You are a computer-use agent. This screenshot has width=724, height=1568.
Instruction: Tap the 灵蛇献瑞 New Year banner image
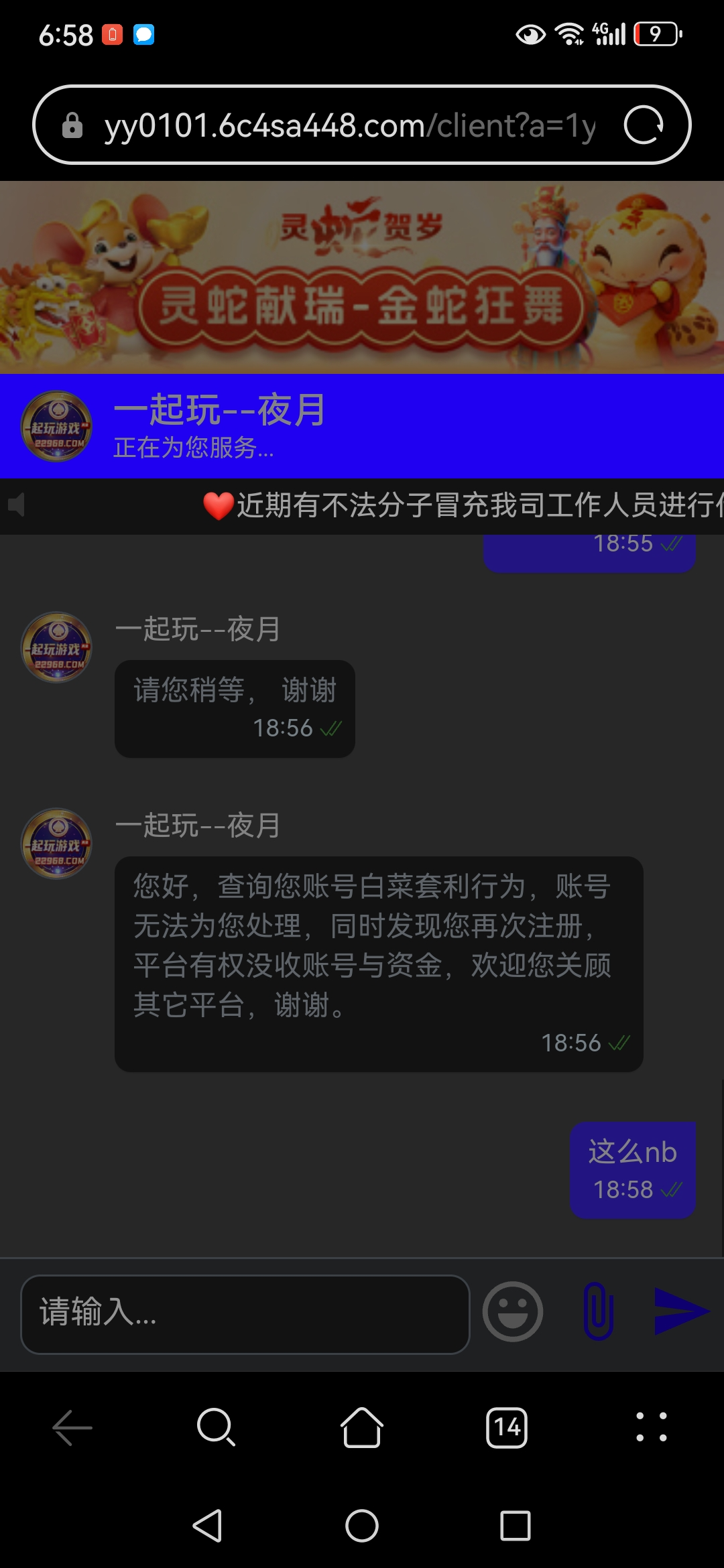[x=362, y=275]
